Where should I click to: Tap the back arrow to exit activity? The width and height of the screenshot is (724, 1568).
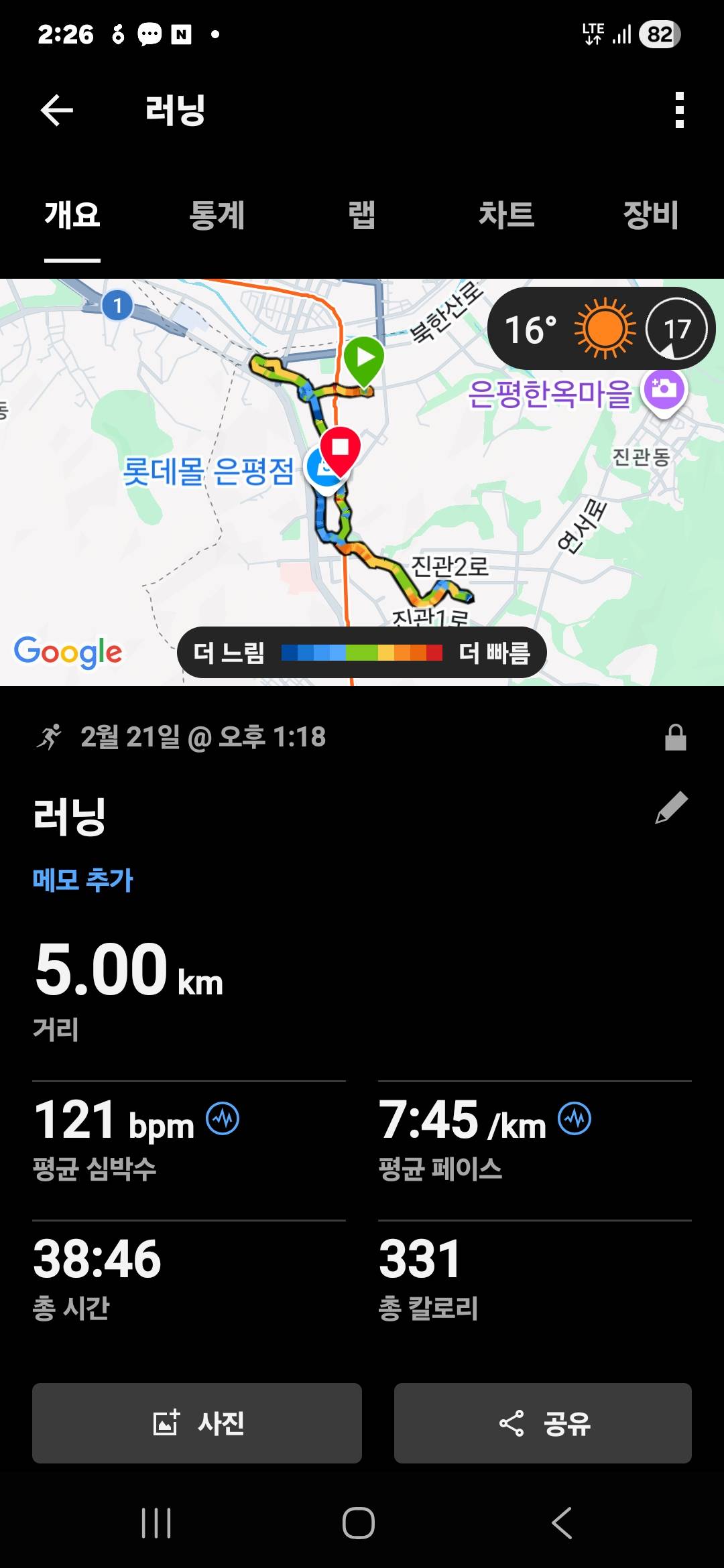[x=56, y=111]
